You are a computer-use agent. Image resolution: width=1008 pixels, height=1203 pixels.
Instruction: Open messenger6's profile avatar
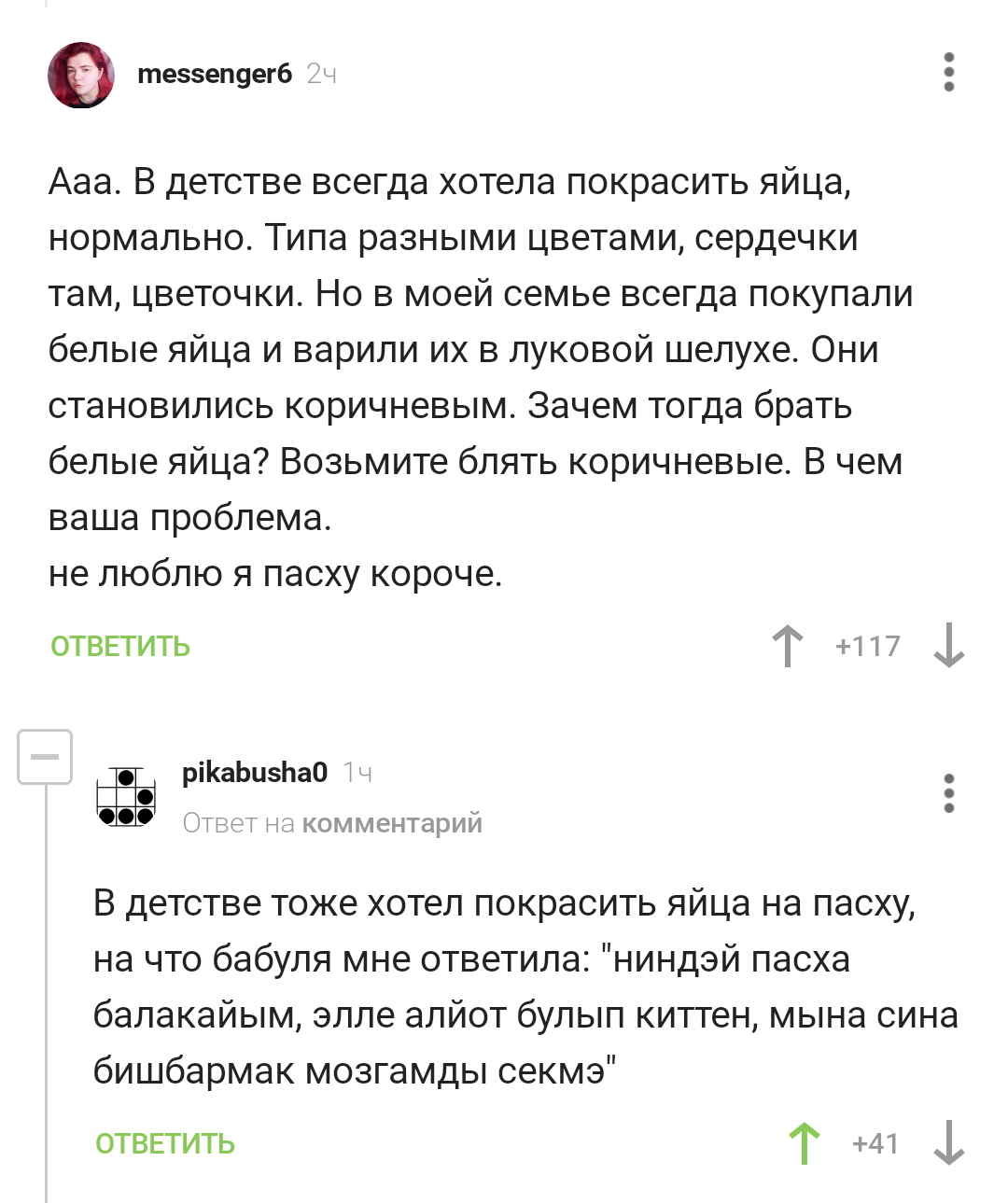(x=81, y=75)
